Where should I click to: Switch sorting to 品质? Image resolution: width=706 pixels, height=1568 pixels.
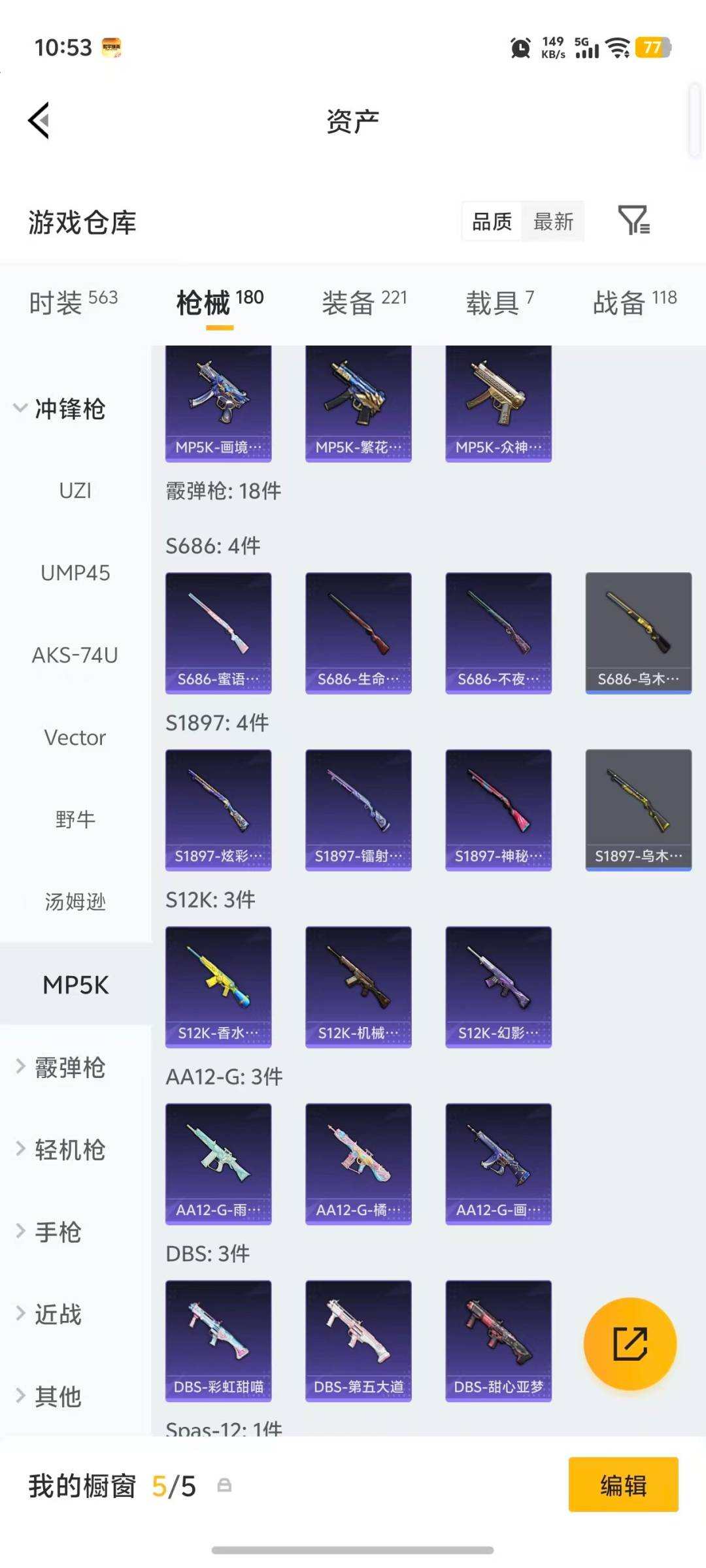point(491,221)
